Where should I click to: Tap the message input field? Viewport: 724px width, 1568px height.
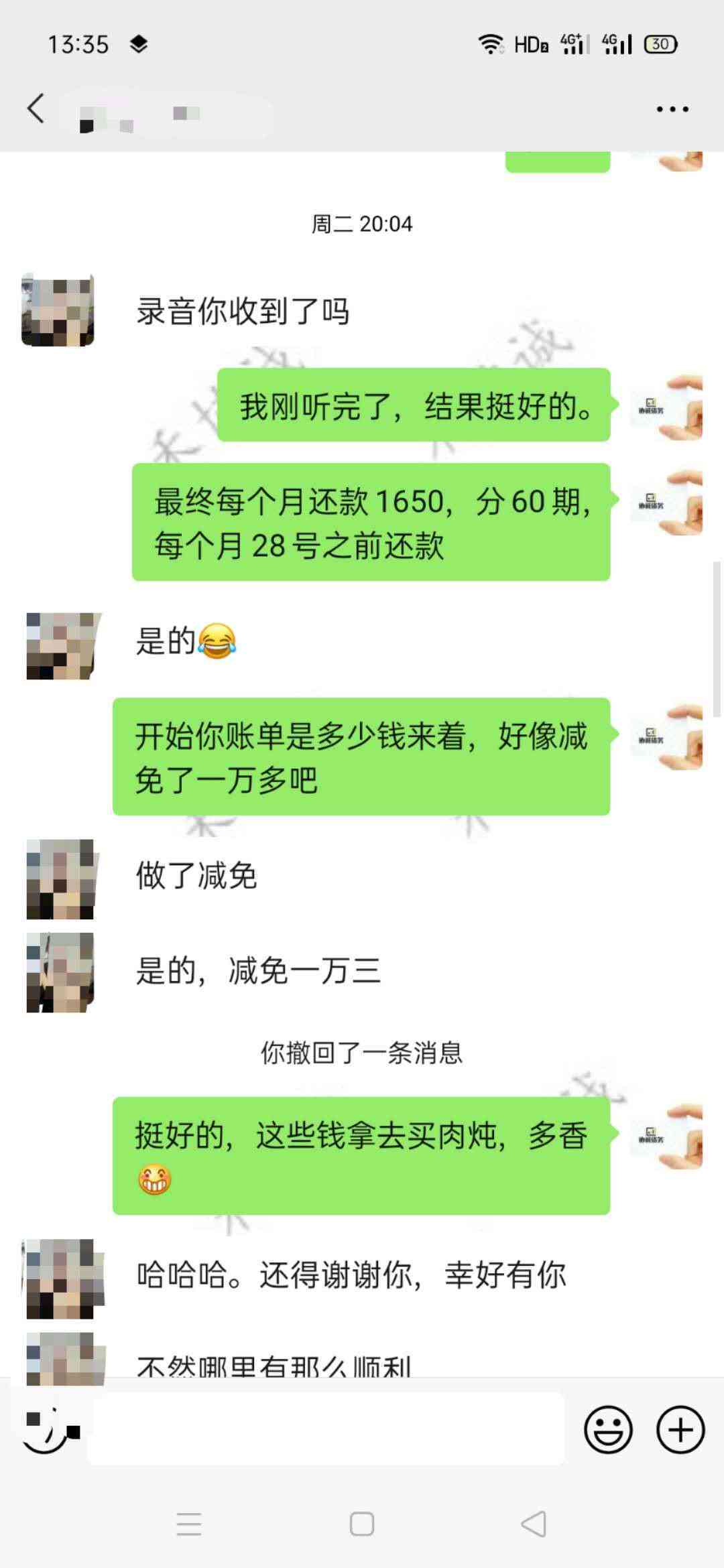[x=326, y=1430]
